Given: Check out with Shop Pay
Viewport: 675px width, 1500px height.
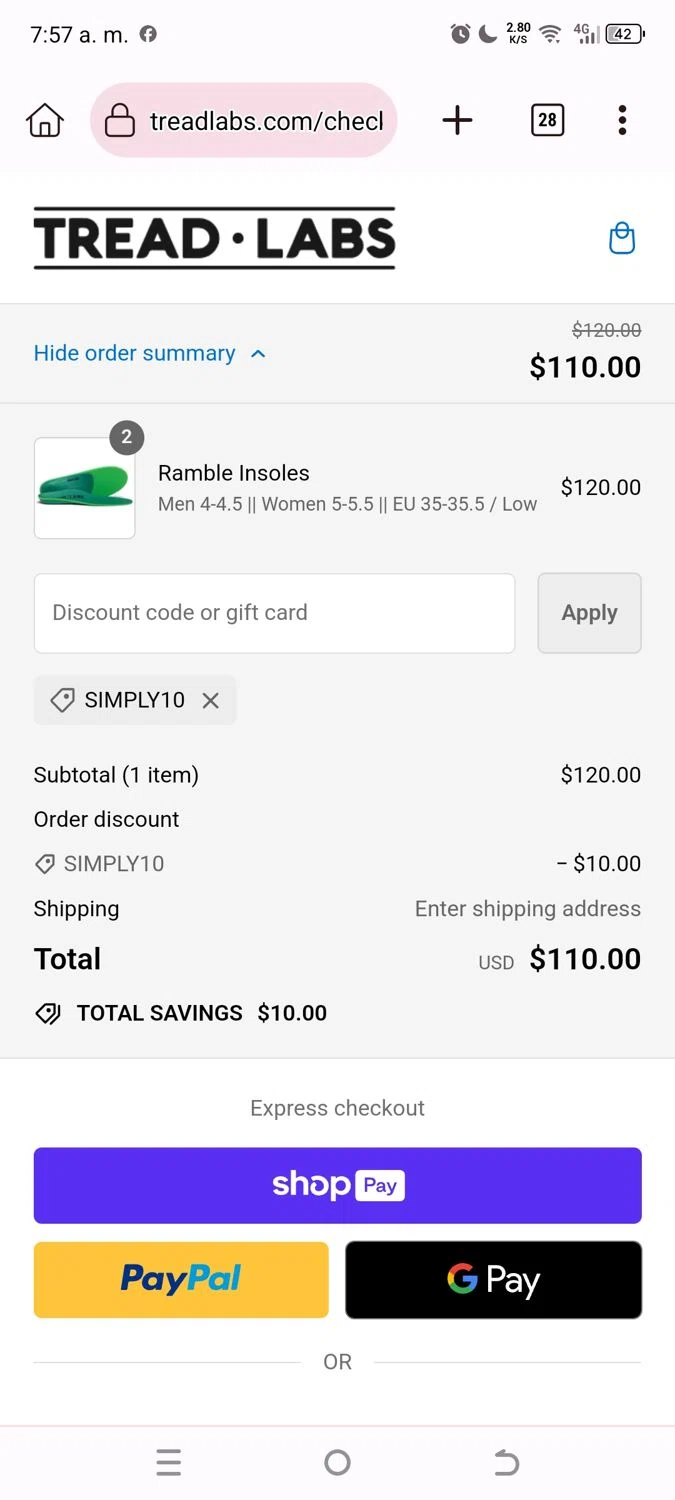Looking at the screenshot, I should coord(337,1186).
